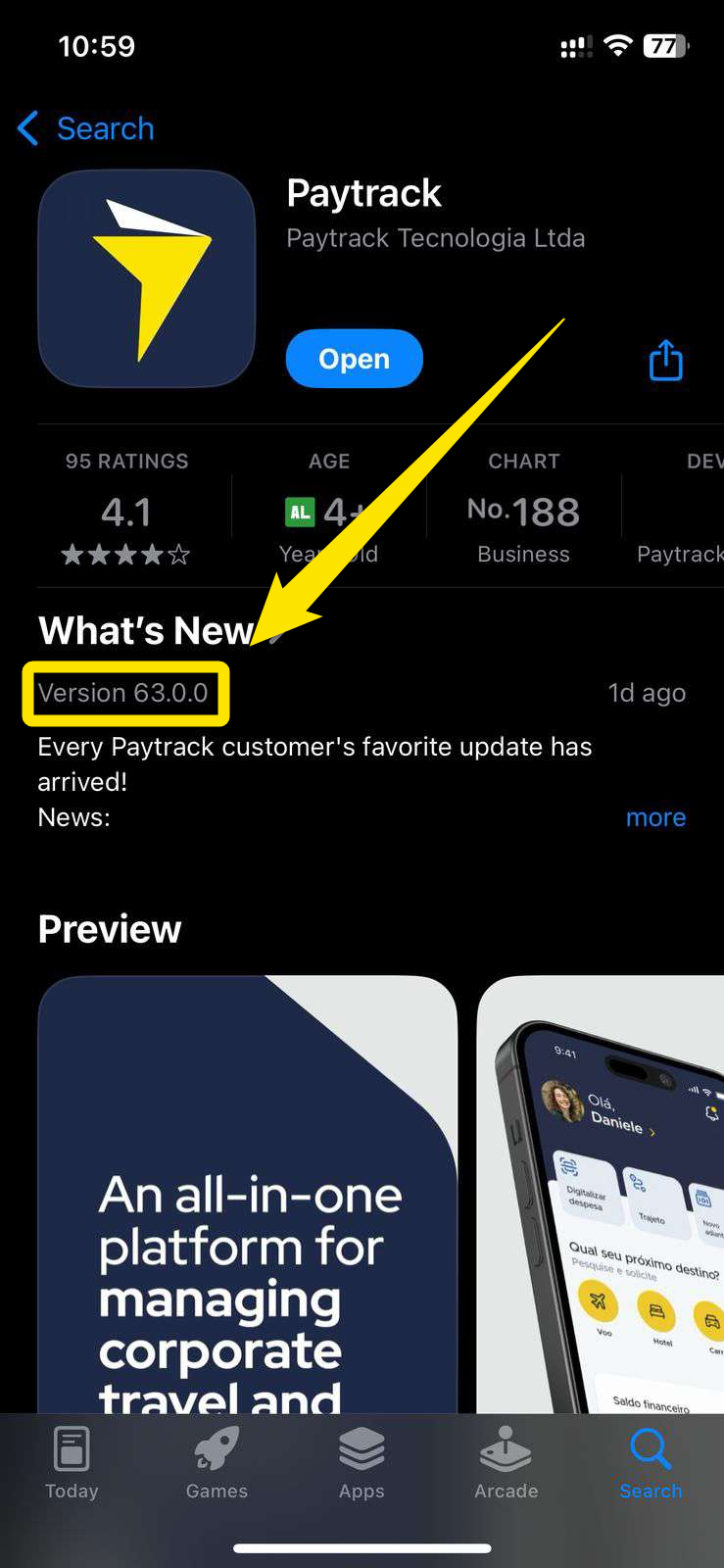724x1568 pixels.
Task: Go back to Search results
Action: [86, 128]
